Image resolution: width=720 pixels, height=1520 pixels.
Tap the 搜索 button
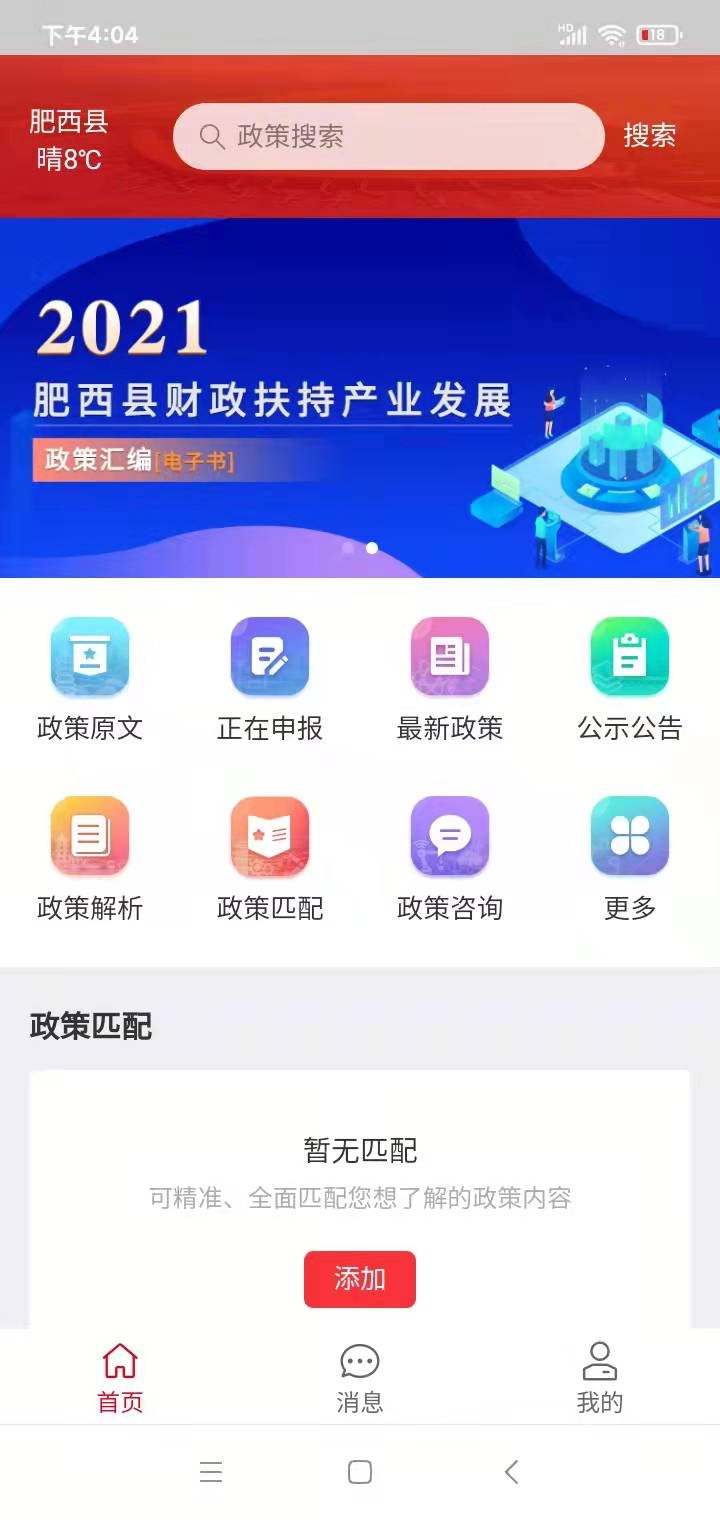pyautogui.click(x=649, y=136)
